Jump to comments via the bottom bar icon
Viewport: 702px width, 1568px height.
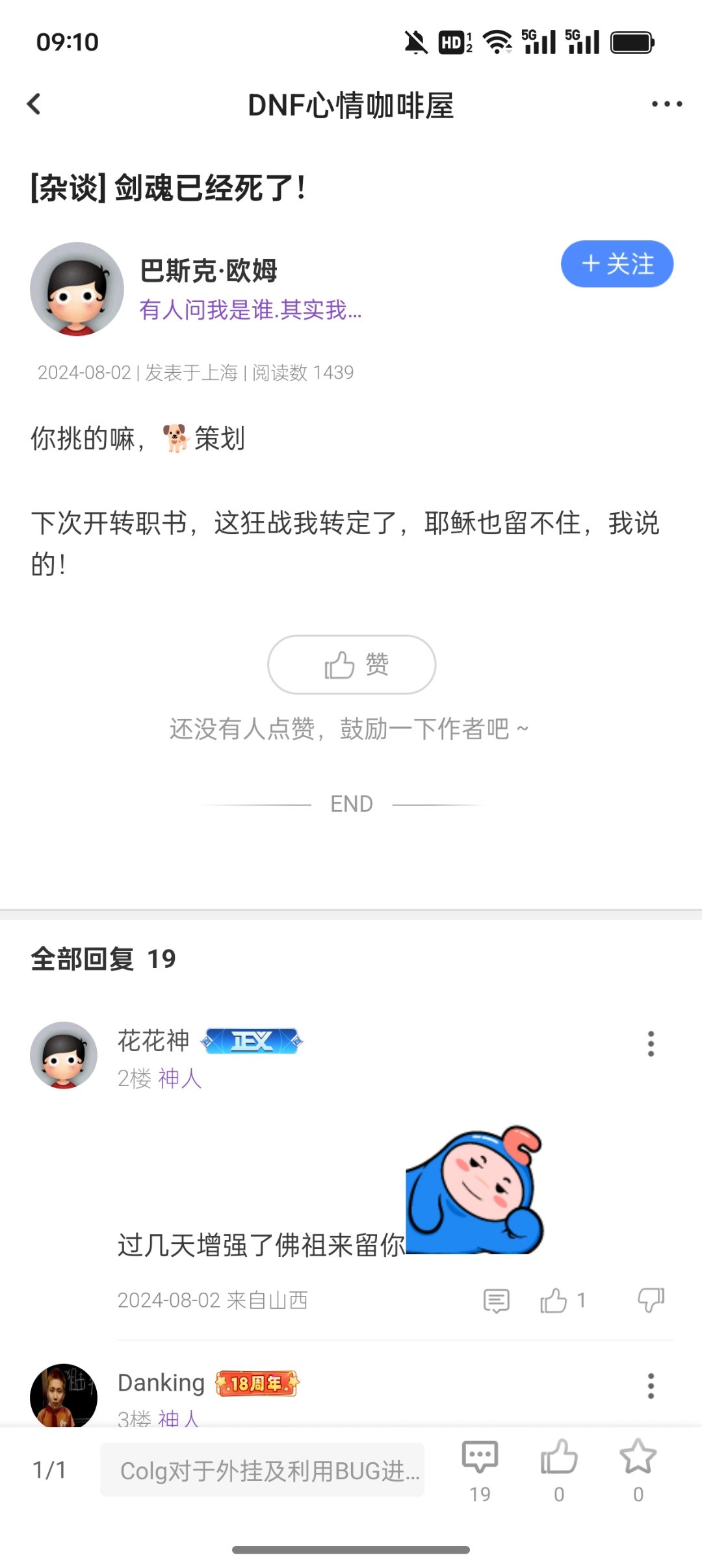point(480,1471)
